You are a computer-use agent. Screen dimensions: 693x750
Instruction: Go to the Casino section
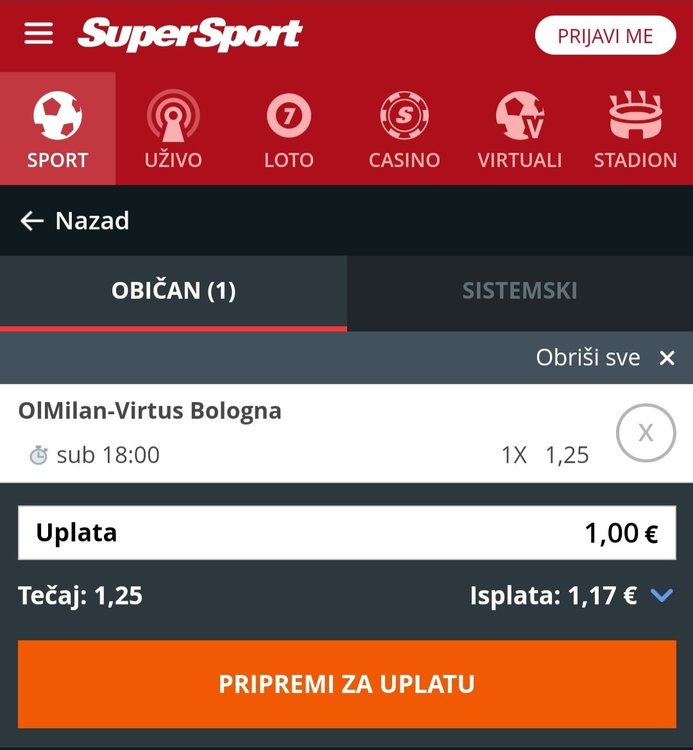(404, 129)
